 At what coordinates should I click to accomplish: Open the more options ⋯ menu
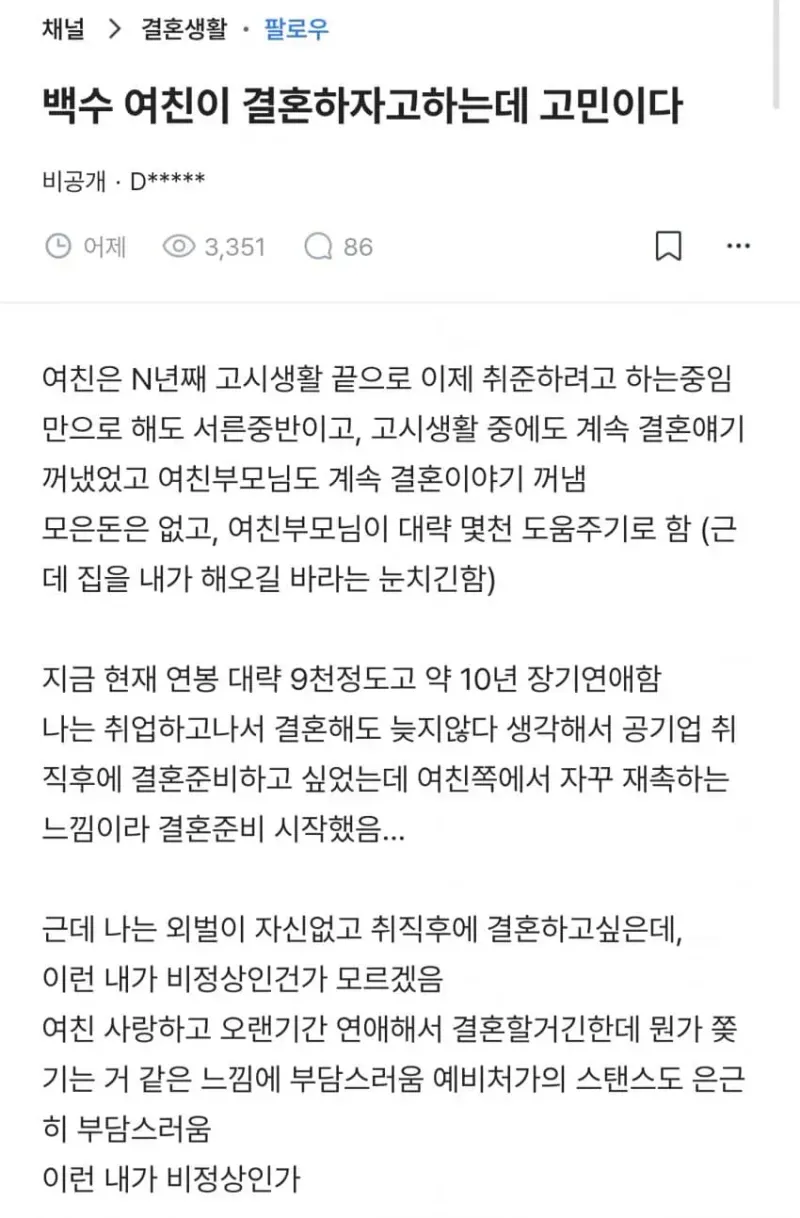click(x=738, y=245)
